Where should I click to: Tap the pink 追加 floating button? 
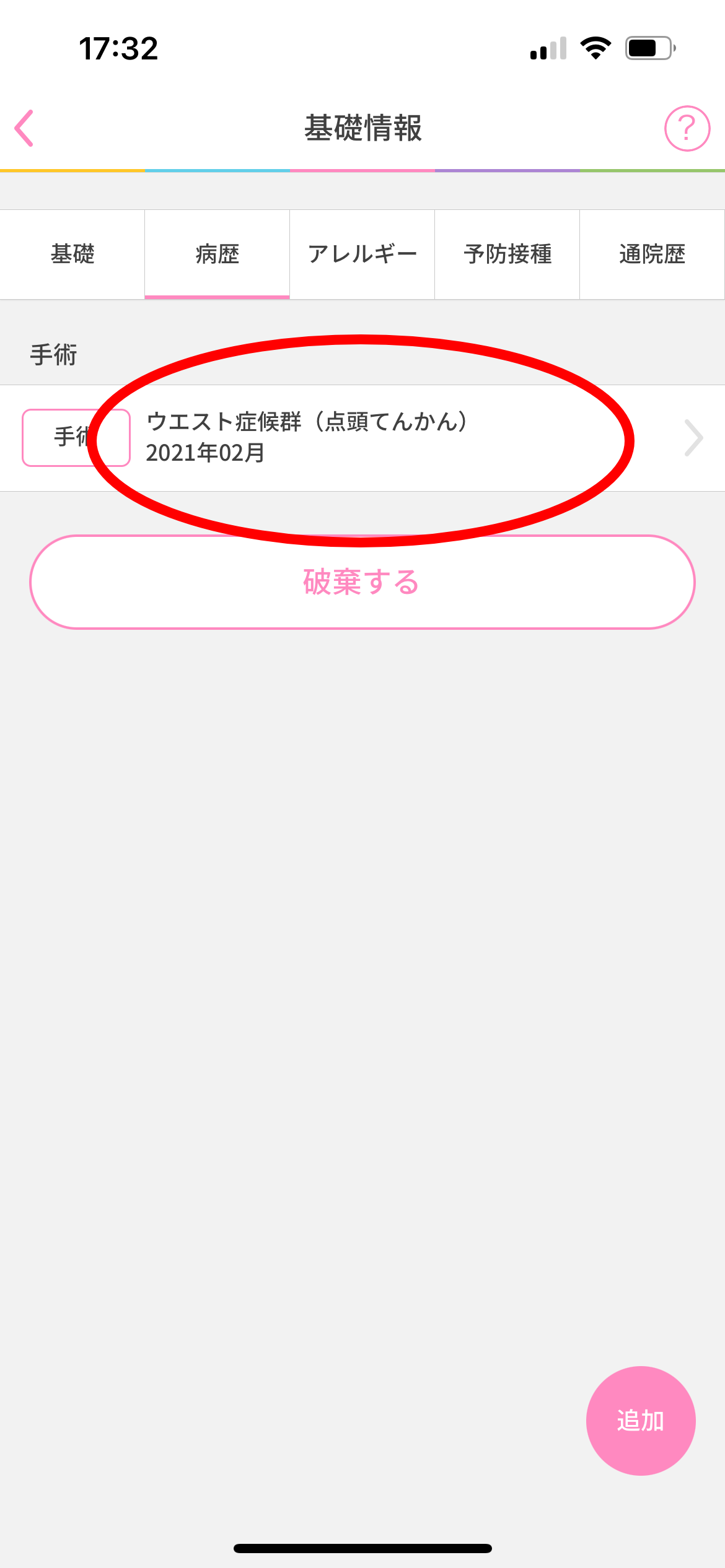[640, 1420]
